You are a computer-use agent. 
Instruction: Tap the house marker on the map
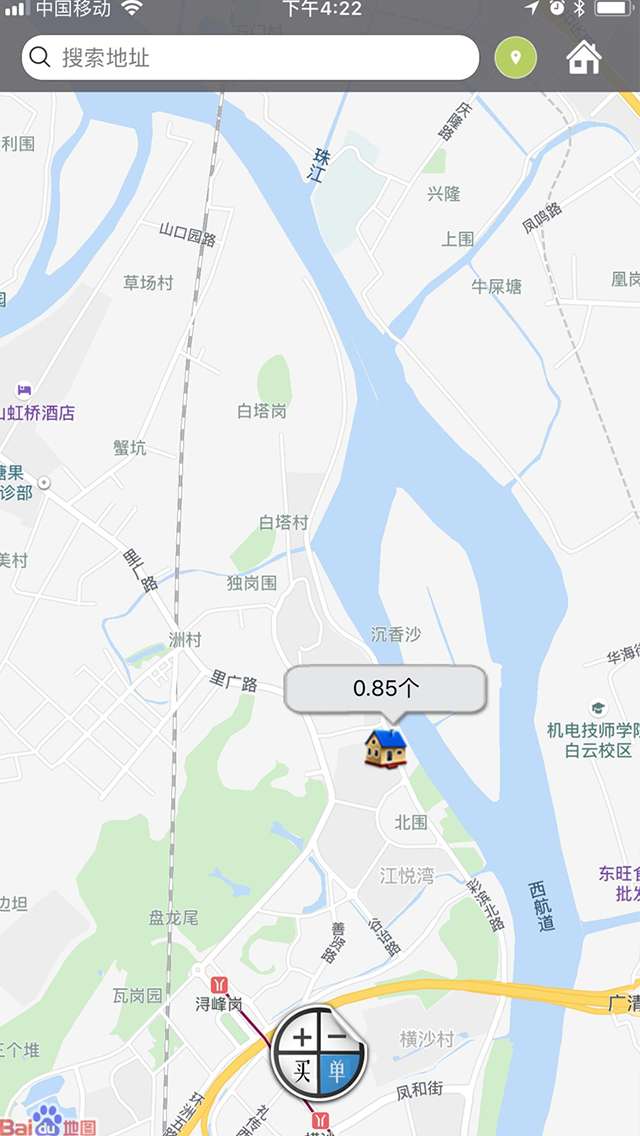(385, 747)
